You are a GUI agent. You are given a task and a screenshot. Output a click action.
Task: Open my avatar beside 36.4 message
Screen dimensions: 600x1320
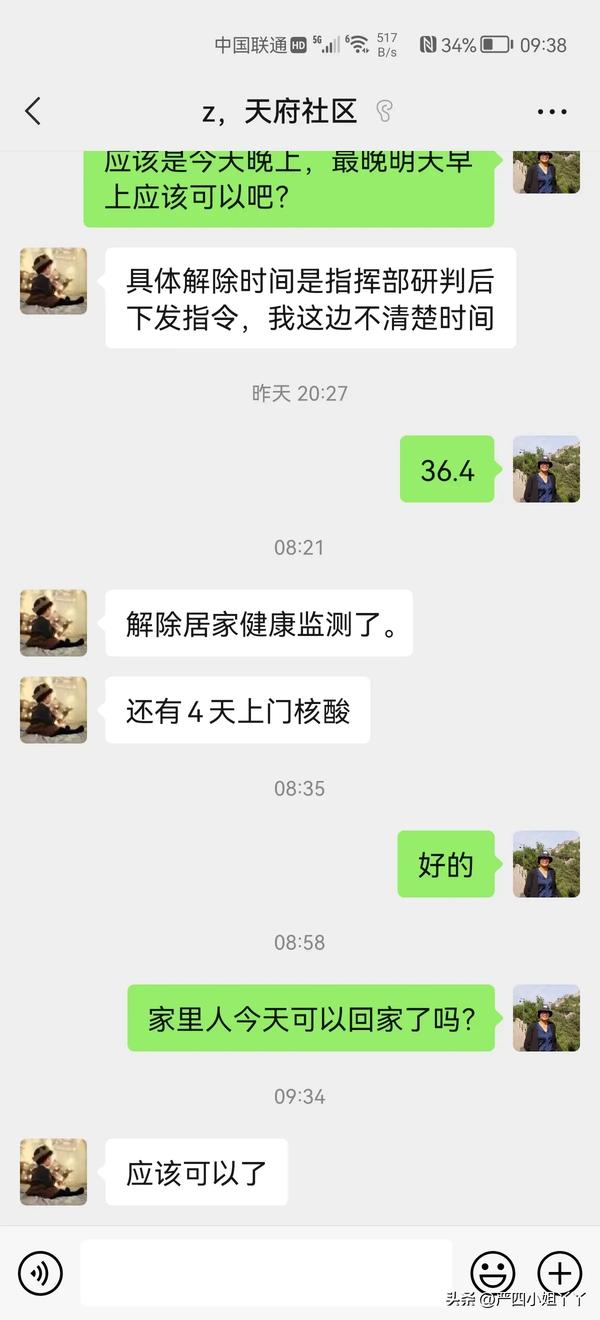click(x=546, y=469)
